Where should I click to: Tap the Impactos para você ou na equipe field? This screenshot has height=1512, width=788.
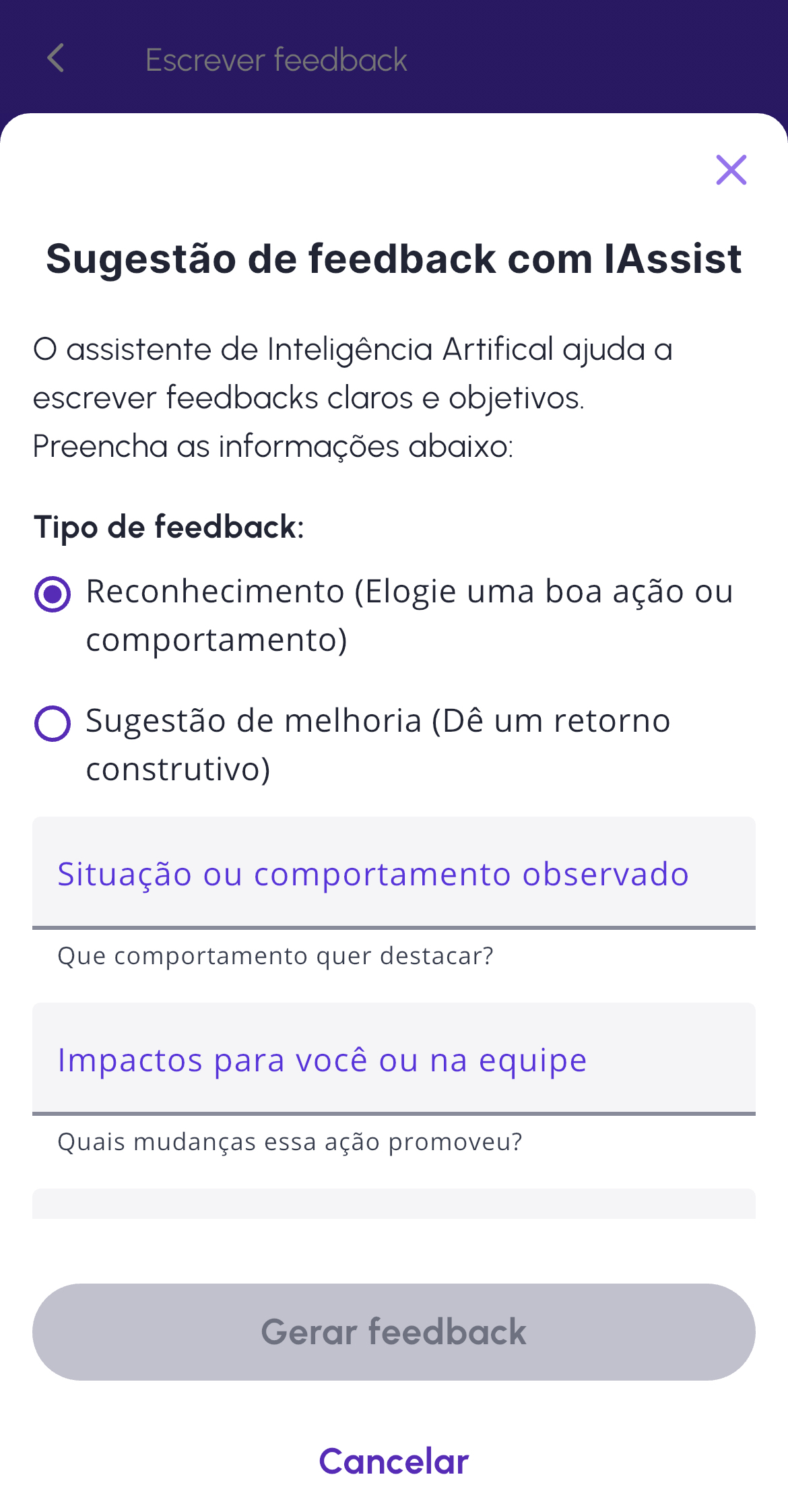393,1059
